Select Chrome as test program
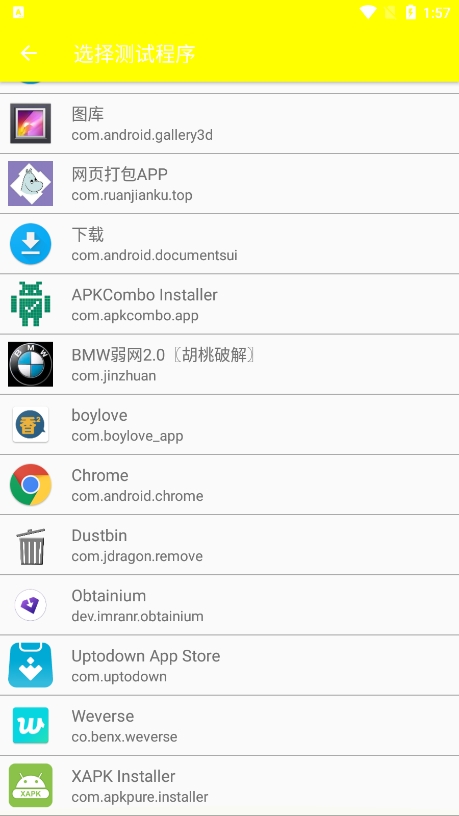The width and height of the screenshot is (459, 816). [x=230, y=484]
